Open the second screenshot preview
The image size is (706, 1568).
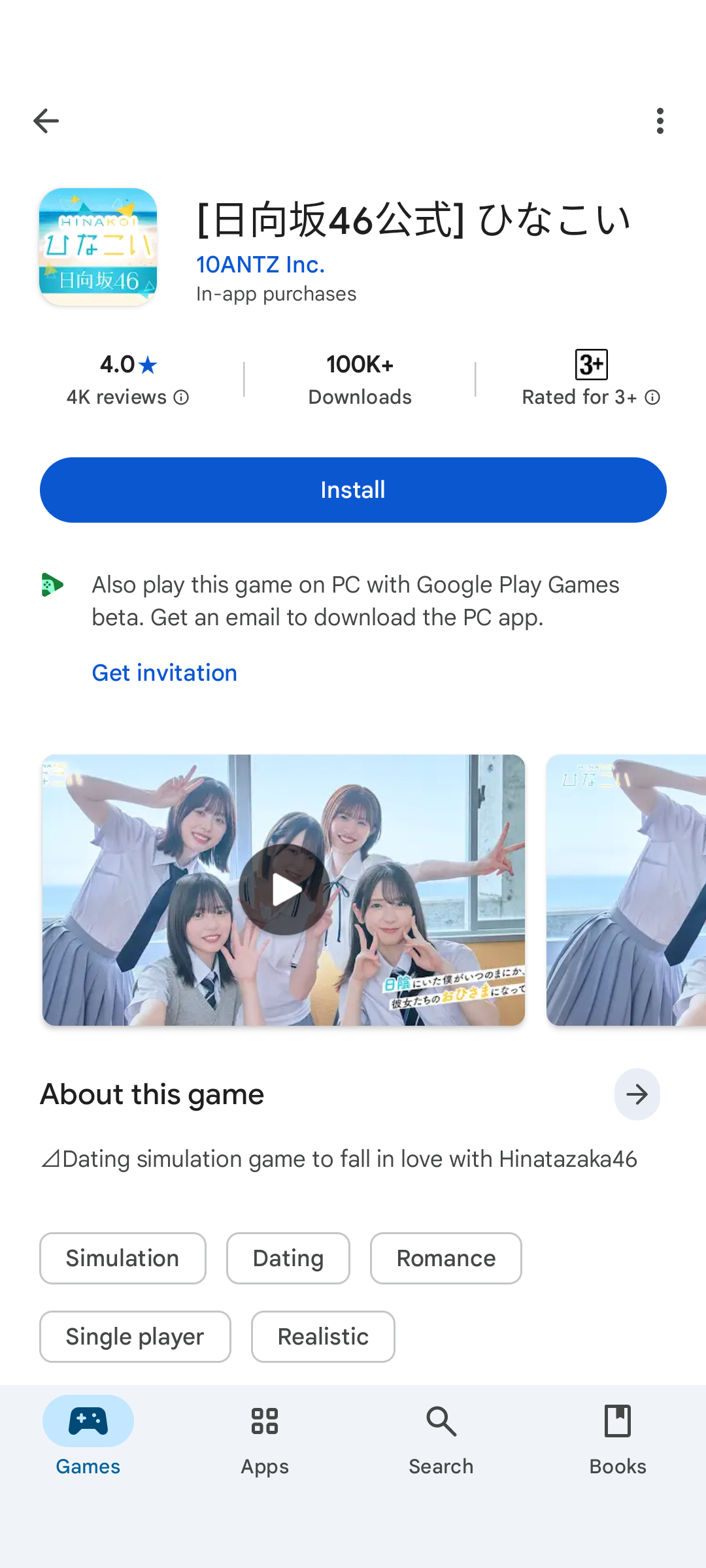[626, 890]
